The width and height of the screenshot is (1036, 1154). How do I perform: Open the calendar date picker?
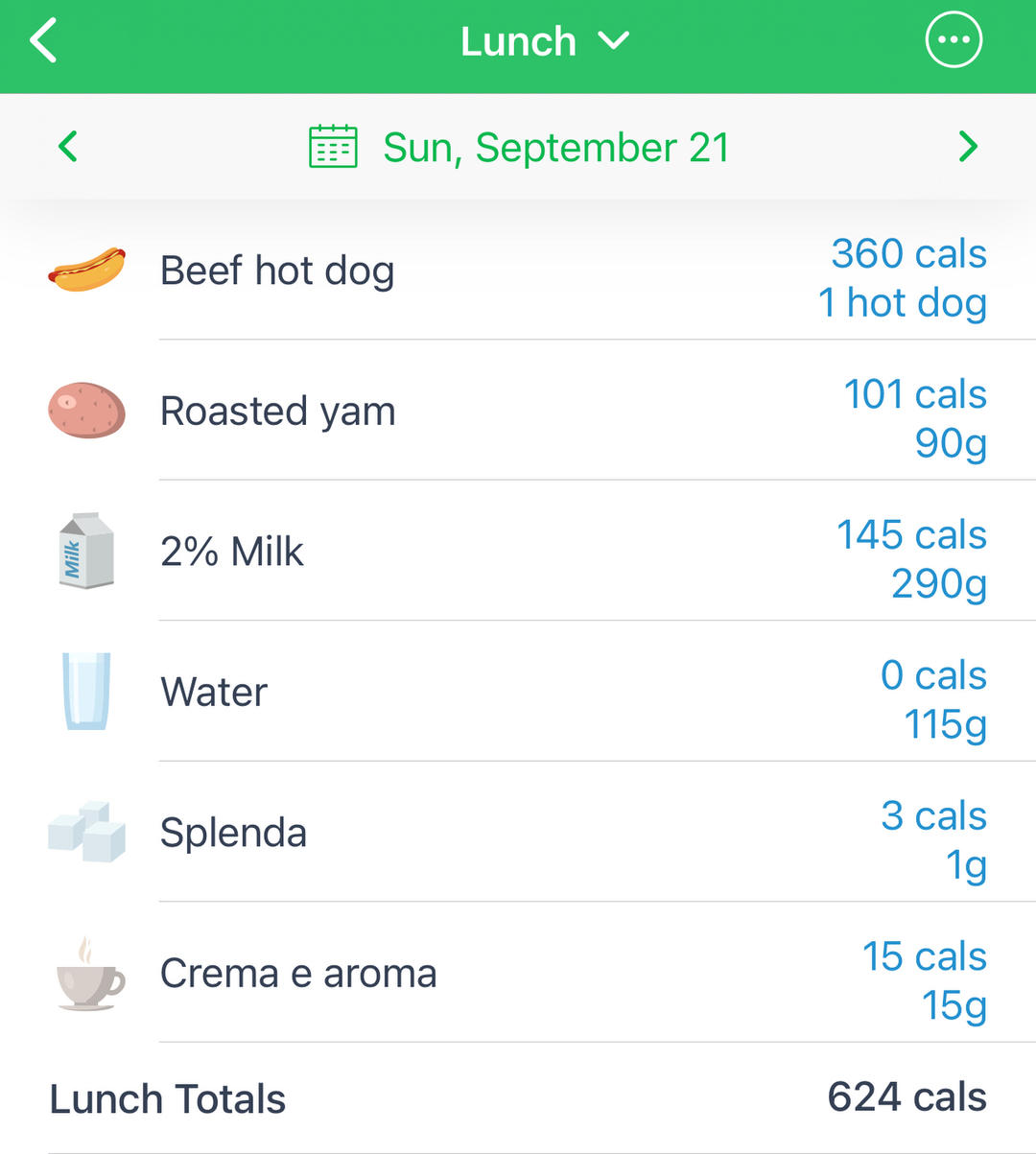(x=518, y=148)
